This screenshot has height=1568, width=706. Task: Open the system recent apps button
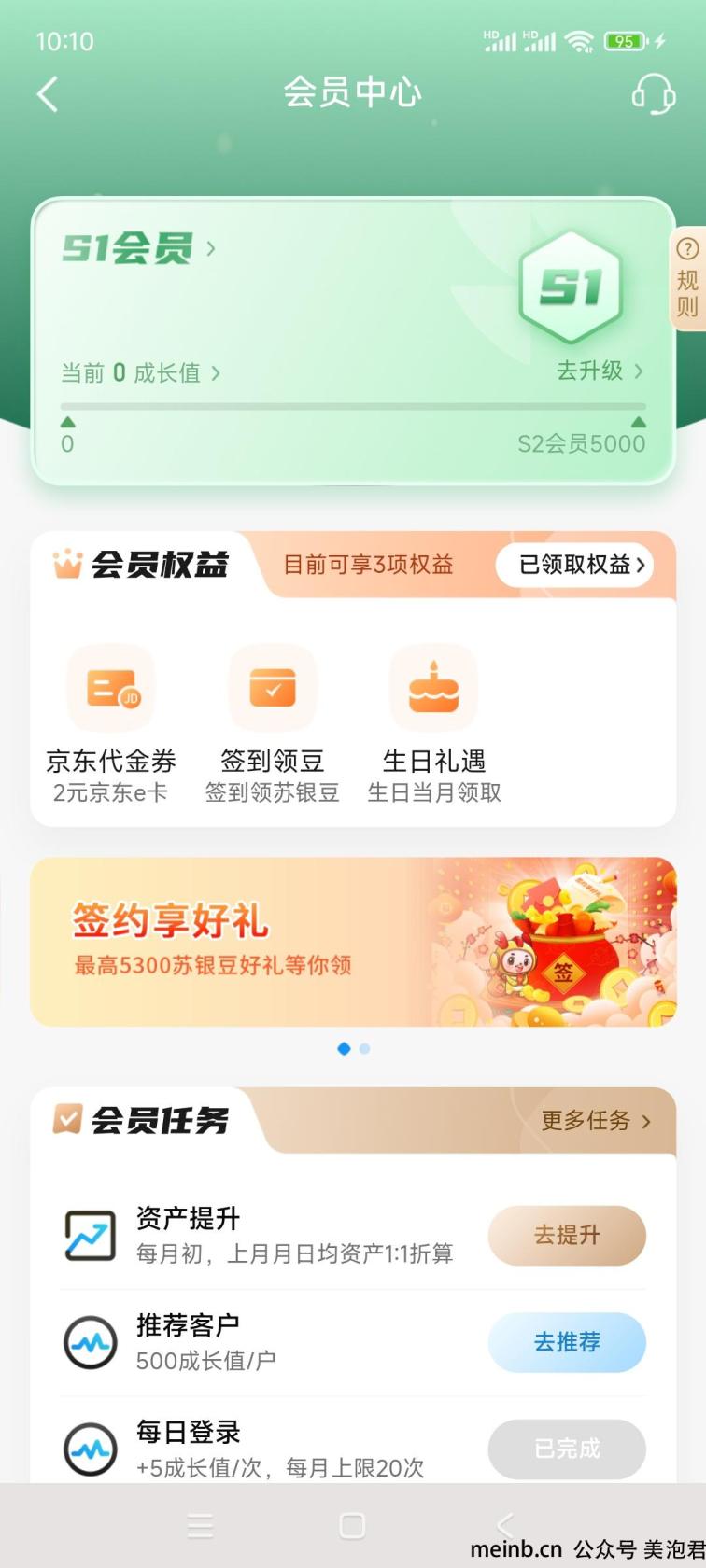pos(200,1526)
